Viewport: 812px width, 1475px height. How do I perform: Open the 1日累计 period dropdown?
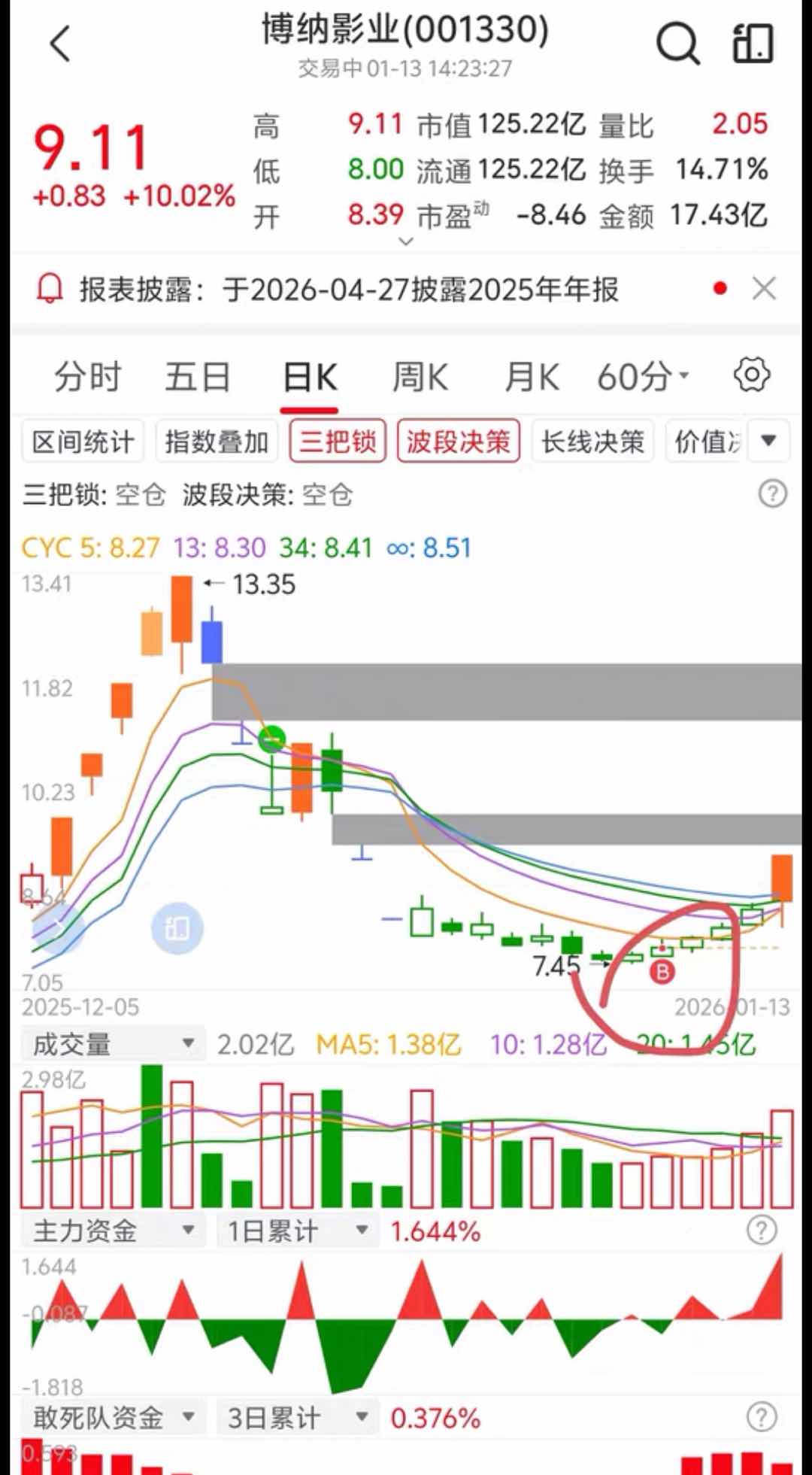pyautogui.click(x=298, y=1231)
